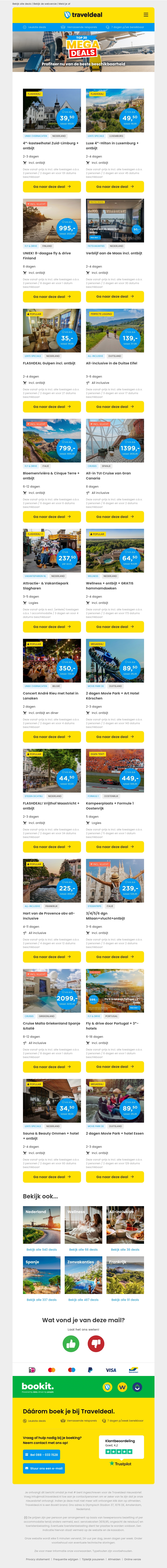Go to the Formule 1 Oostenrijk deal
The width and height of the screenshot is (167, 1568).
click(x=115, y=847)
